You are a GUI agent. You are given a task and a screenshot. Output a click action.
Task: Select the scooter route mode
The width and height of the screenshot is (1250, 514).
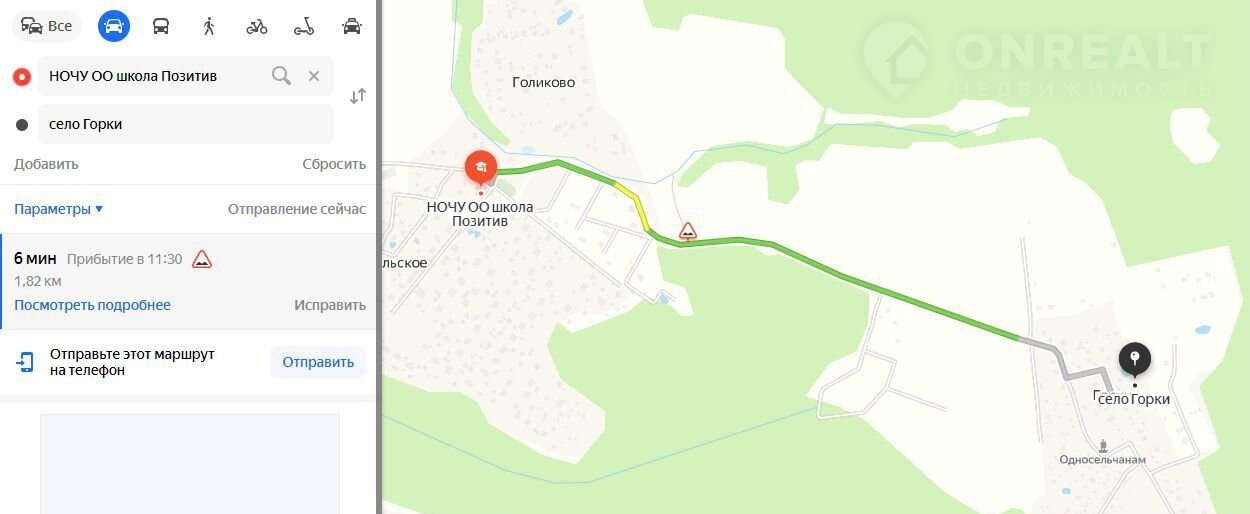304,26
